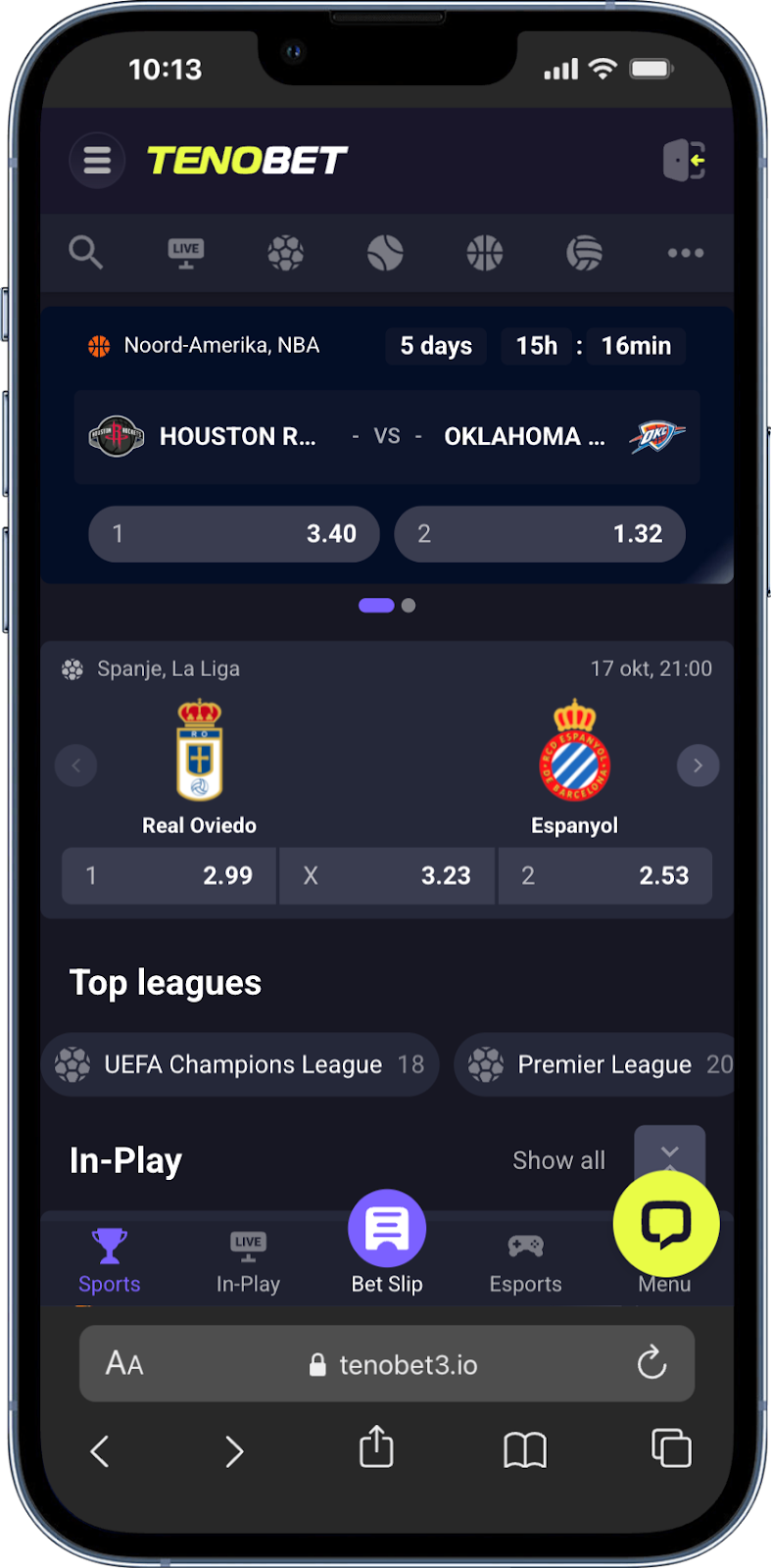Select the basketball sport filter

(x=484, y=253)
